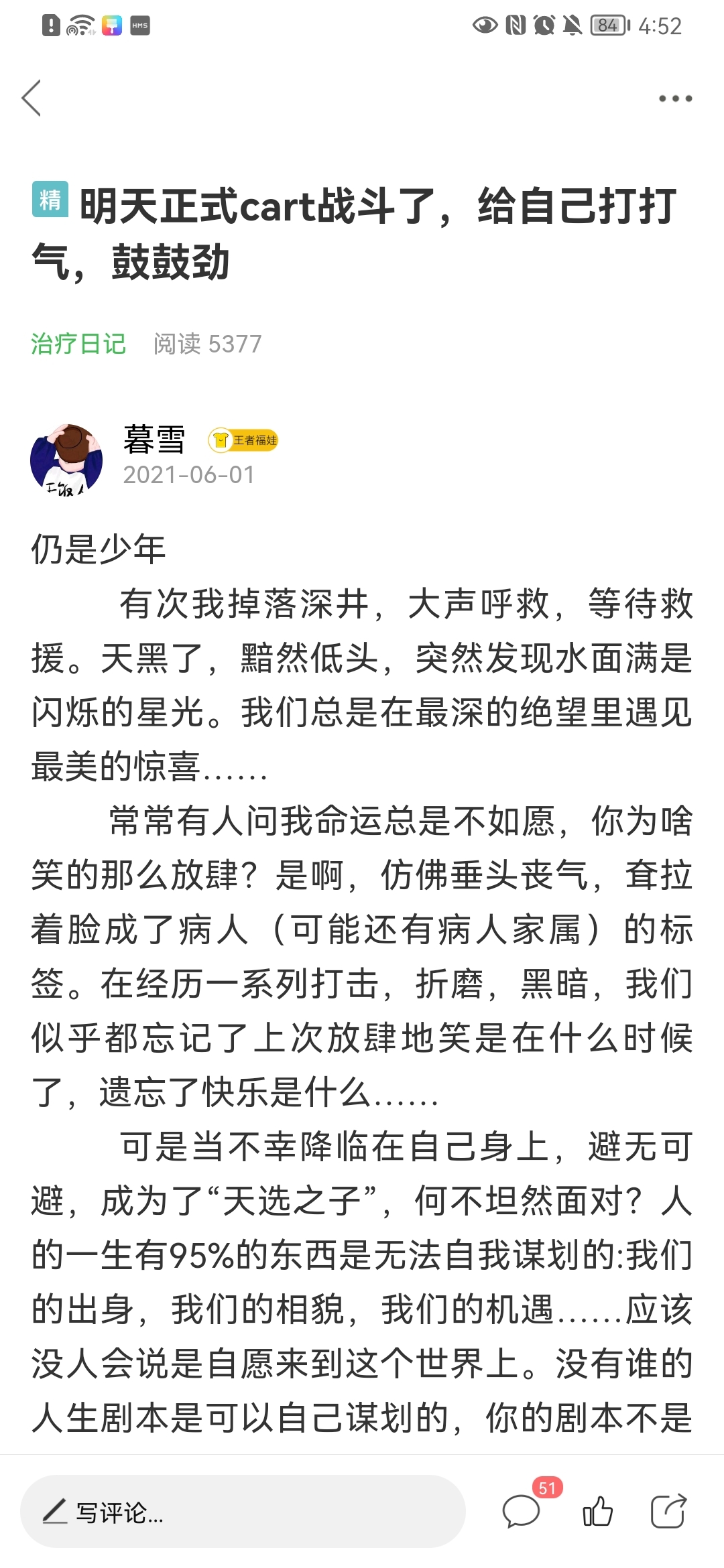The height and width of the screenshot is (1568, 724).
Task: Open 暮雪's profile avatar
Action: click(x=66, y=459)
